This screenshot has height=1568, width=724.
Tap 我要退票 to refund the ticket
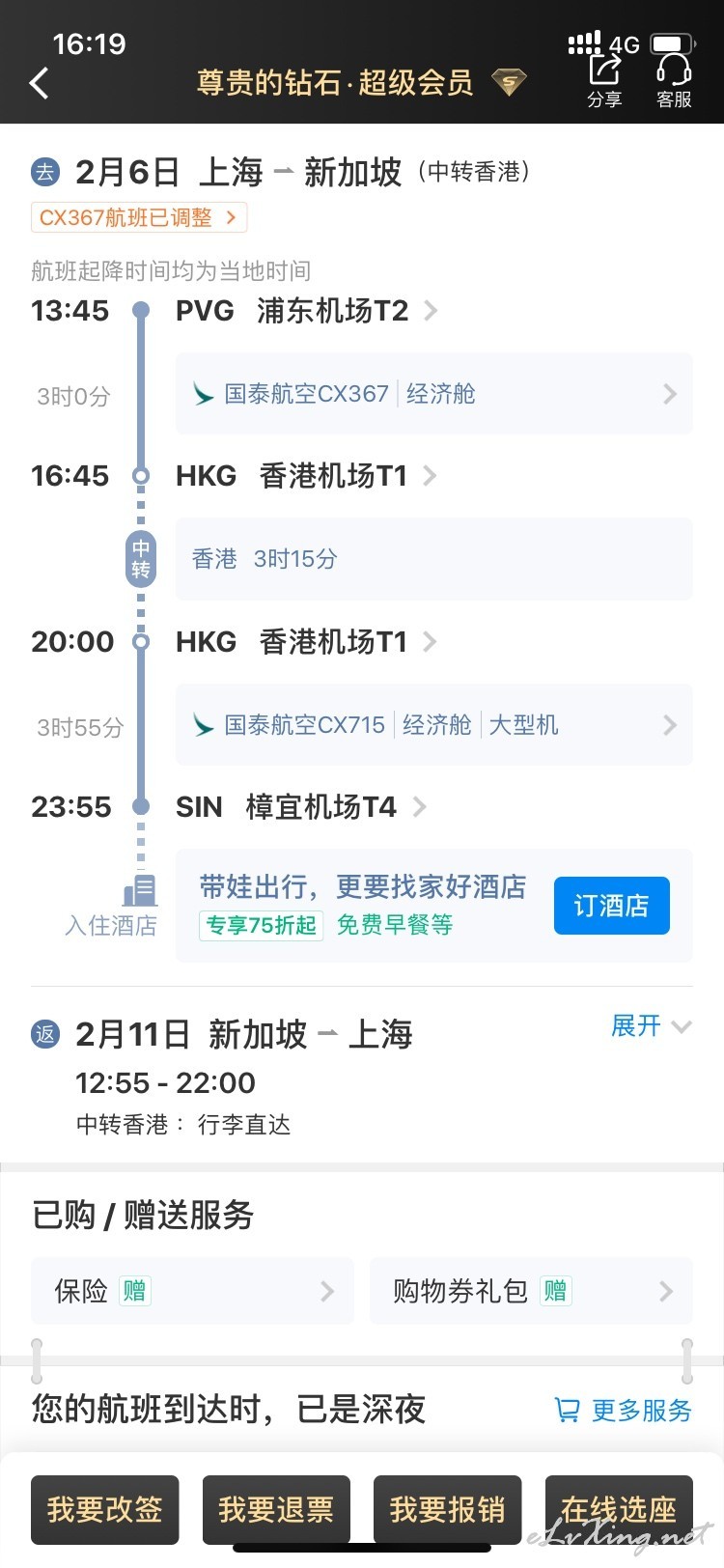pos(276,1509)
